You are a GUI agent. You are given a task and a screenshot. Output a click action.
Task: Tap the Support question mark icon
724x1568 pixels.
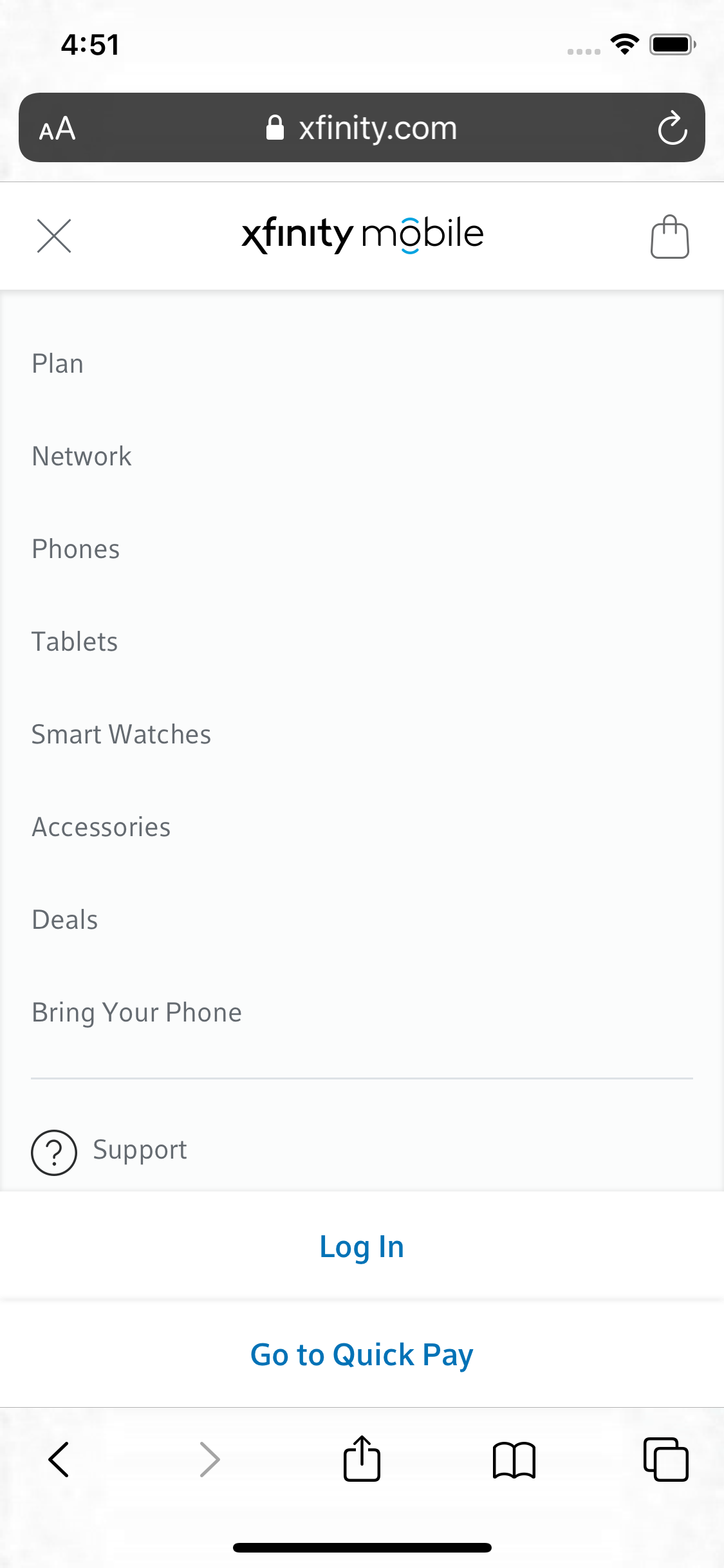(x=54, y=1152)
